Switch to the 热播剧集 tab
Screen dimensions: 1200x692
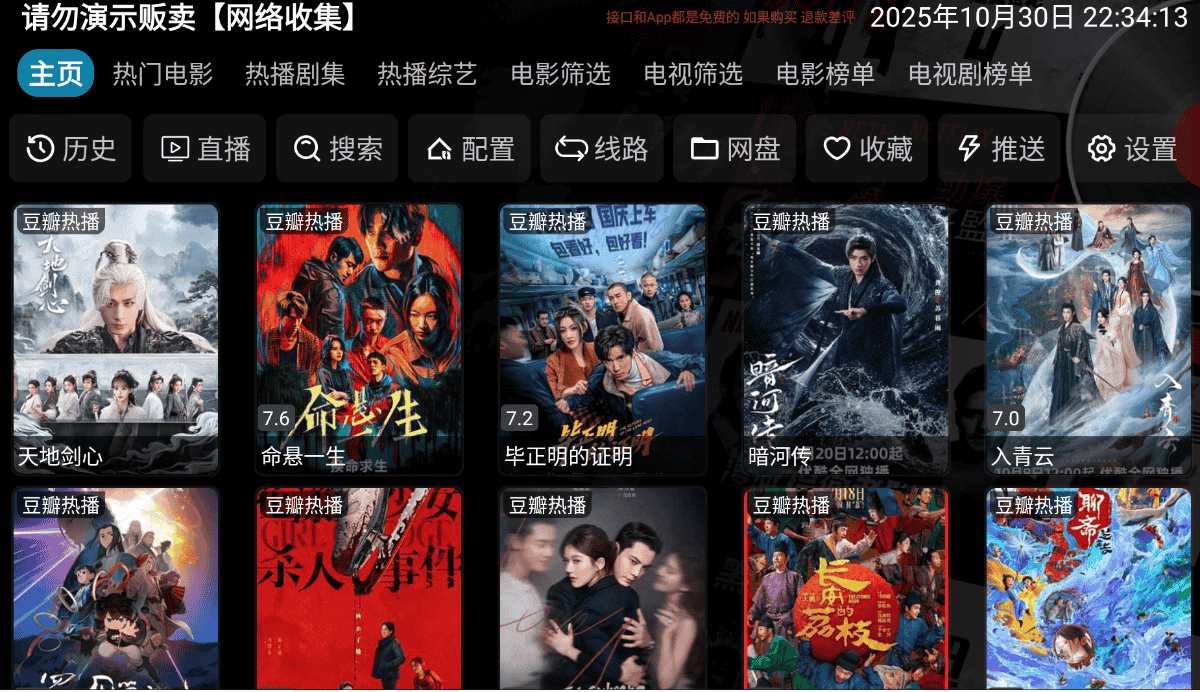(x=295, y=74)
